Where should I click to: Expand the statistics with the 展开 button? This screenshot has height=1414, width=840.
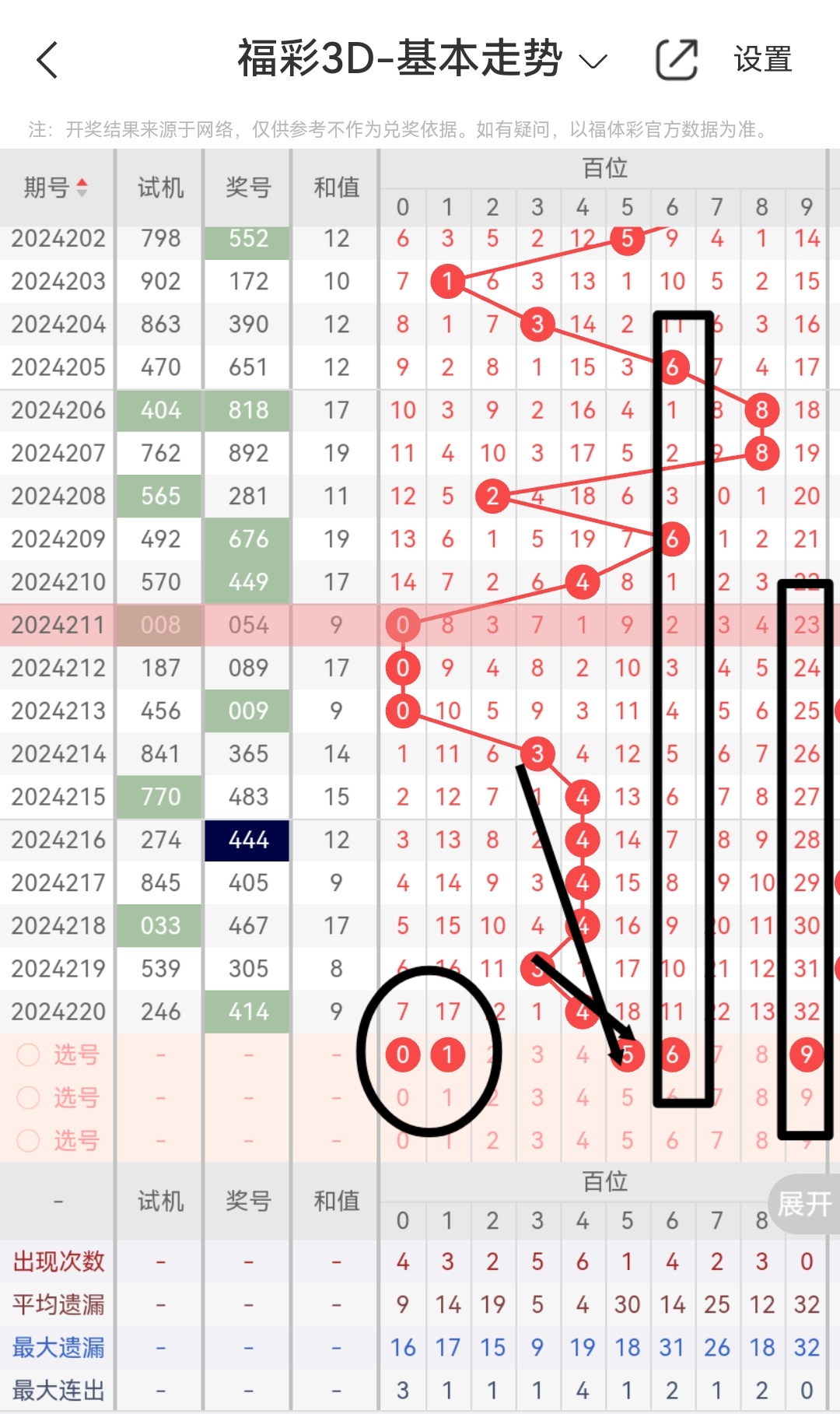[804, 1204]
